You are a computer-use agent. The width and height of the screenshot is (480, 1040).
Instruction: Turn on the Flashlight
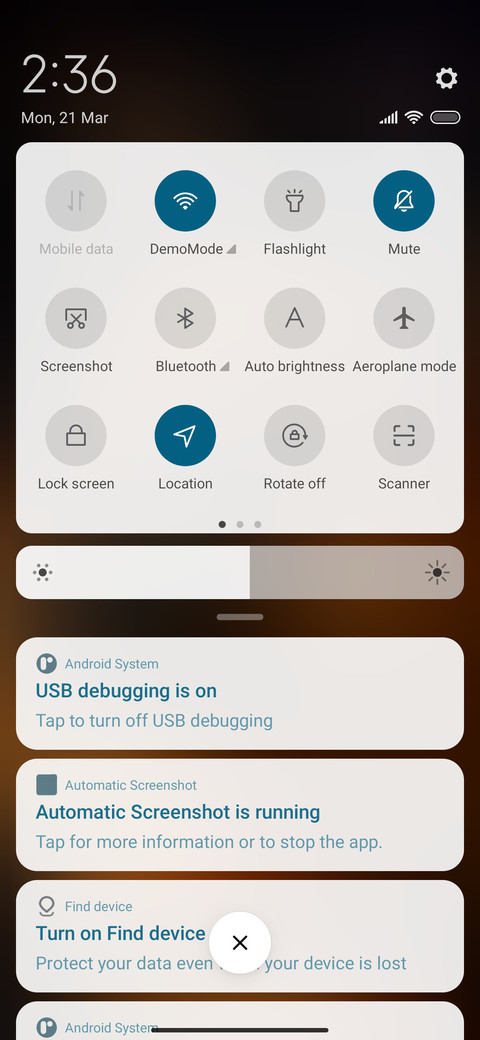pos(294,201)
